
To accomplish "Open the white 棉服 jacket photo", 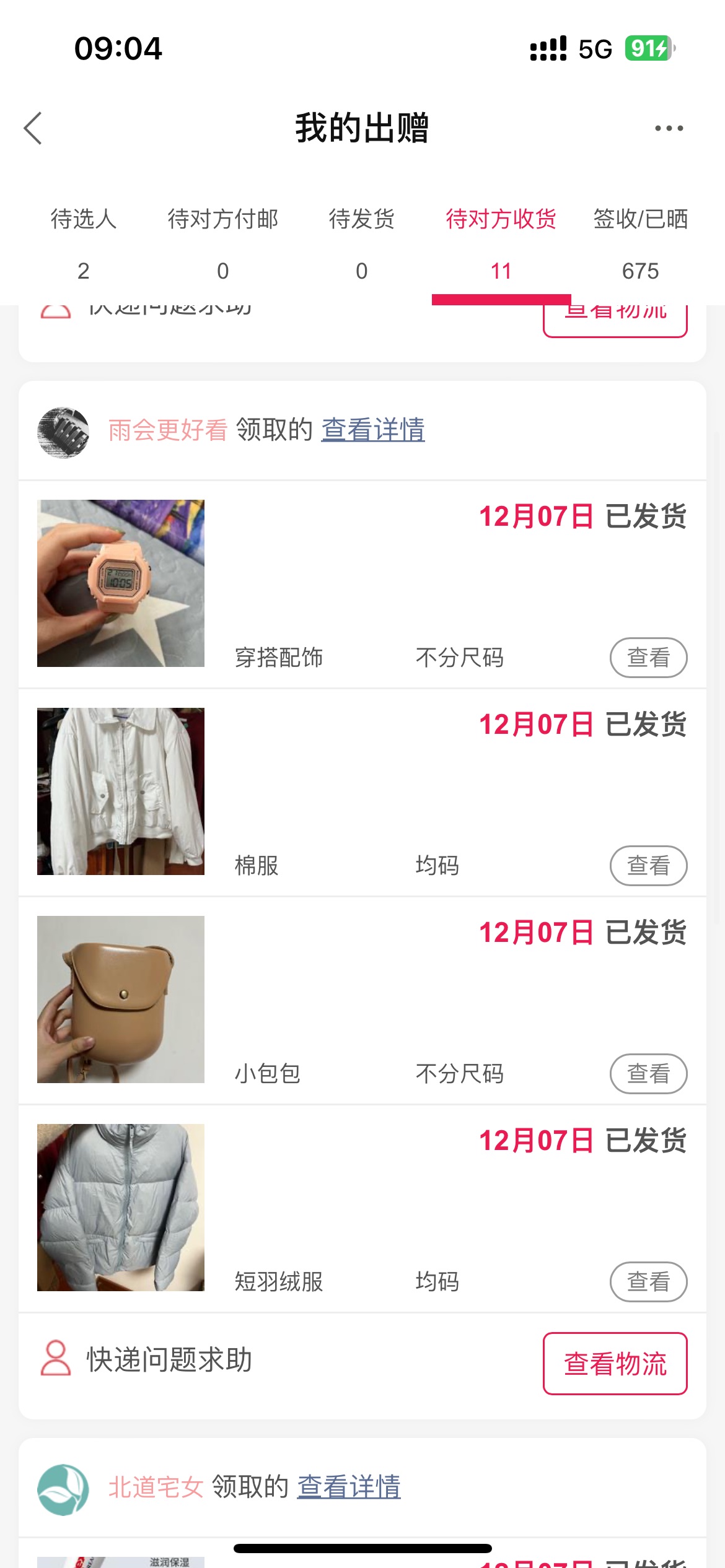I will [121, 791].
